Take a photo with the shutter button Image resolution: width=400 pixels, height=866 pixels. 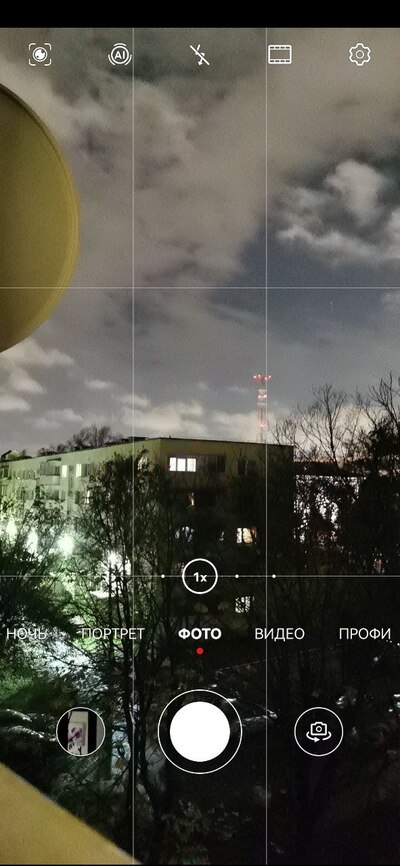200,731
